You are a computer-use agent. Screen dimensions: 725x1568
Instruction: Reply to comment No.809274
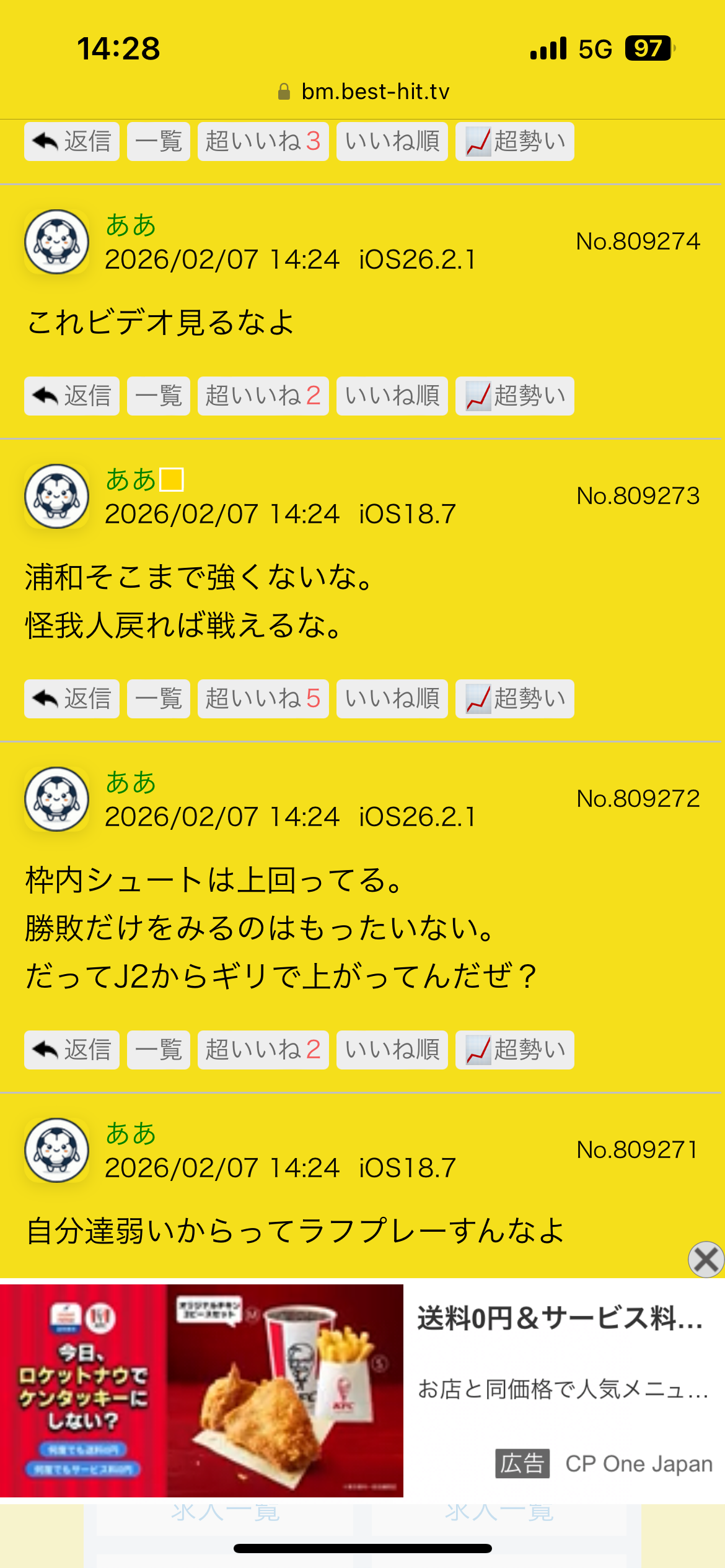tap(72, 396)
